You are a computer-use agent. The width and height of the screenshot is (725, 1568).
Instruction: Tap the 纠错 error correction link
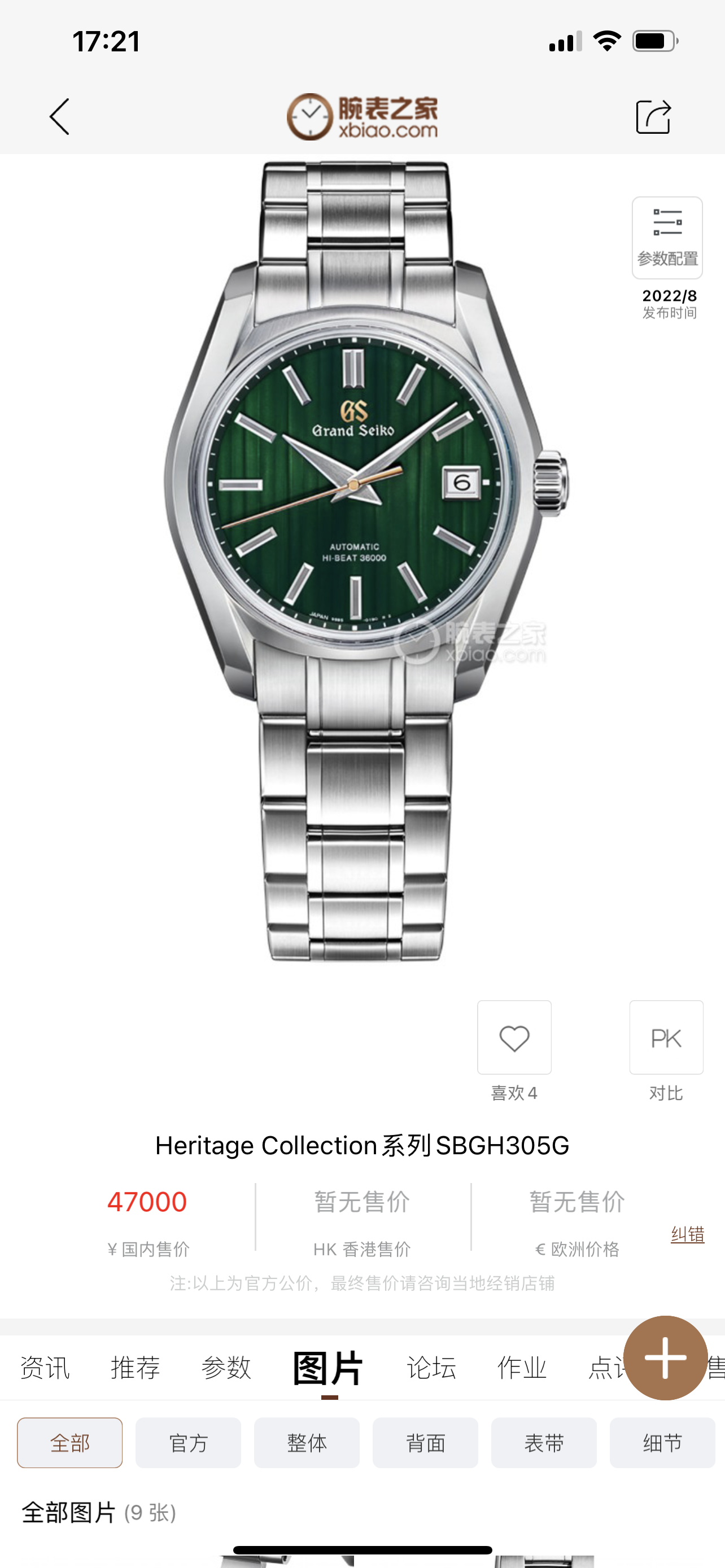click(687, 1234)
